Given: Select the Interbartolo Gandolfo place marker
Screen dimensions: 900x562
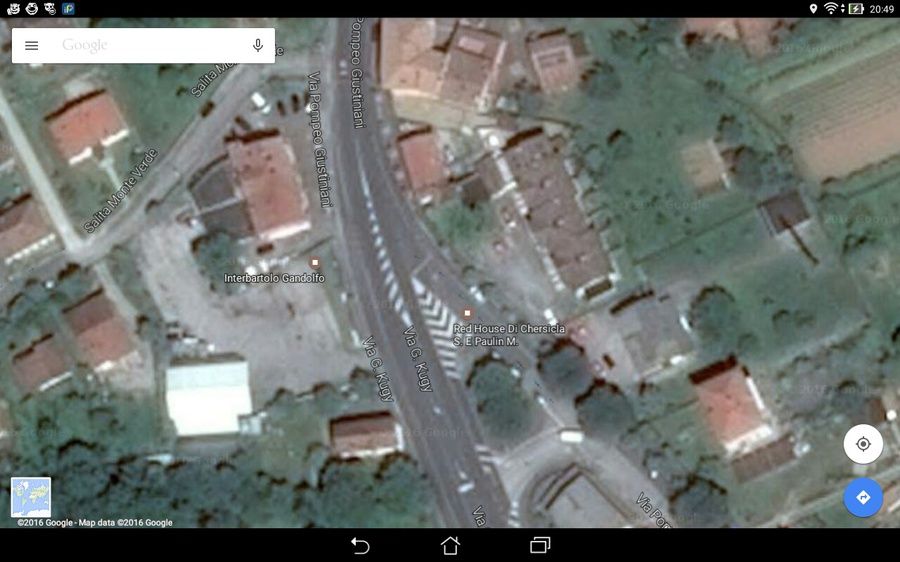Looking at the screenshot, I should click(x=315, y=263).
